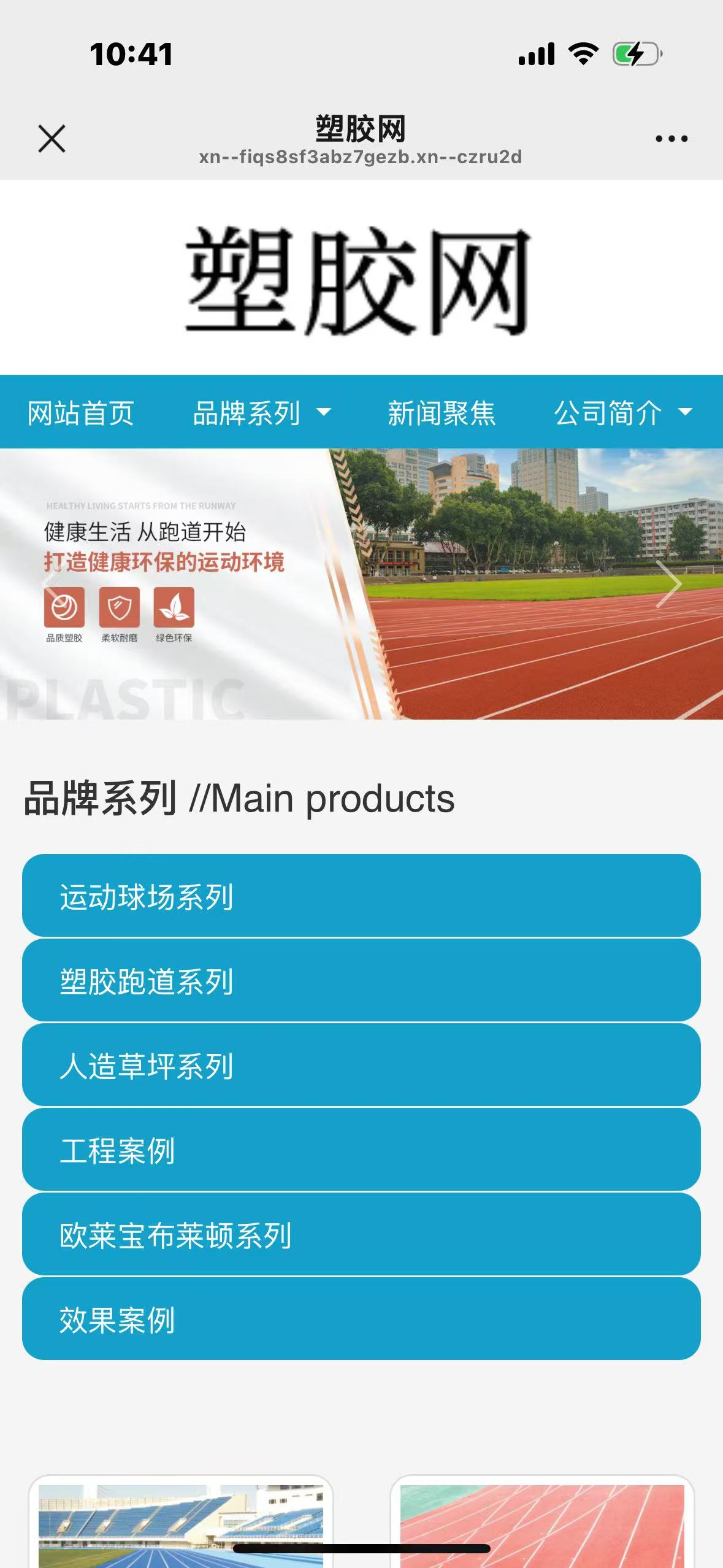Open the three-dot overflow menu

click(671, 139)
